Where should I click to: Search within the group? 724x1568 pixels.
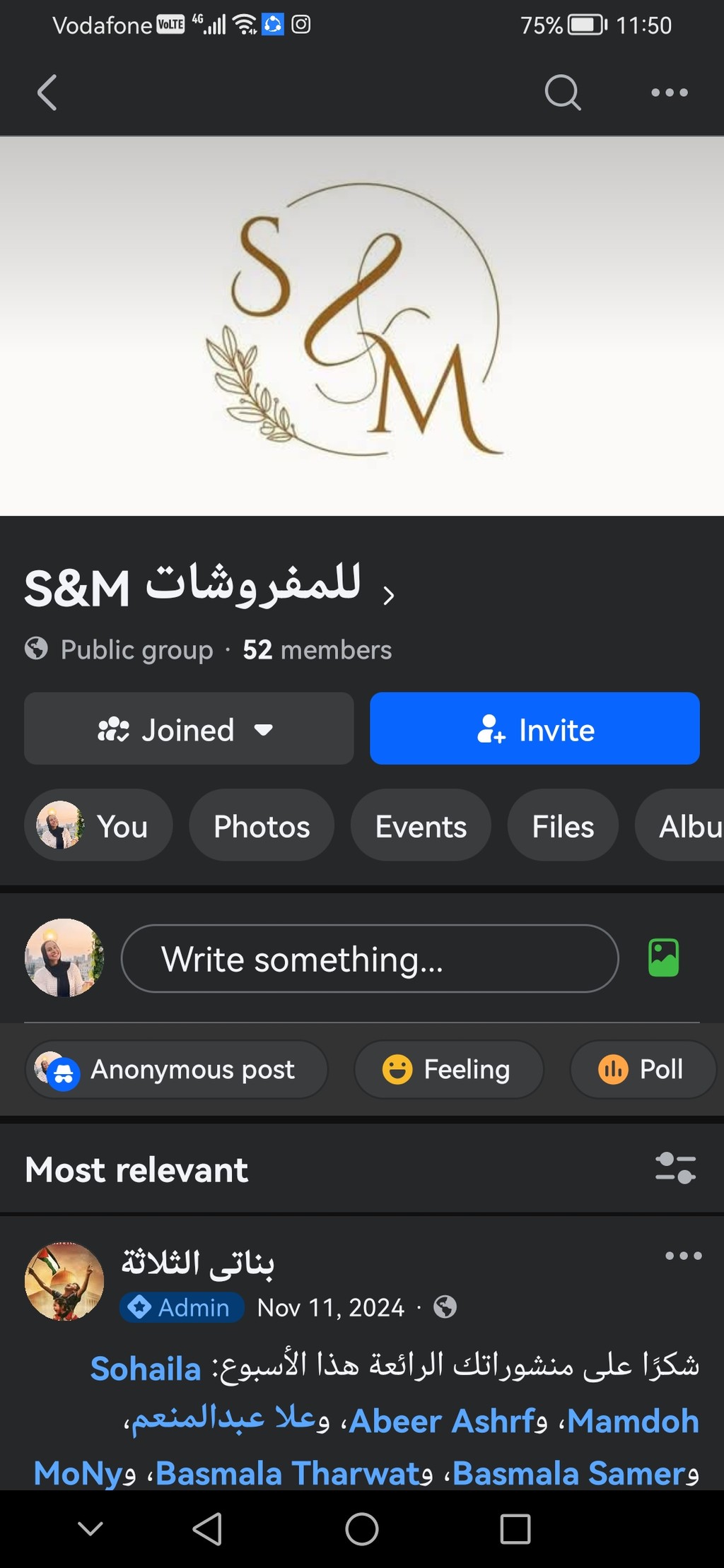pyautogui.click(x=563, y=93)
